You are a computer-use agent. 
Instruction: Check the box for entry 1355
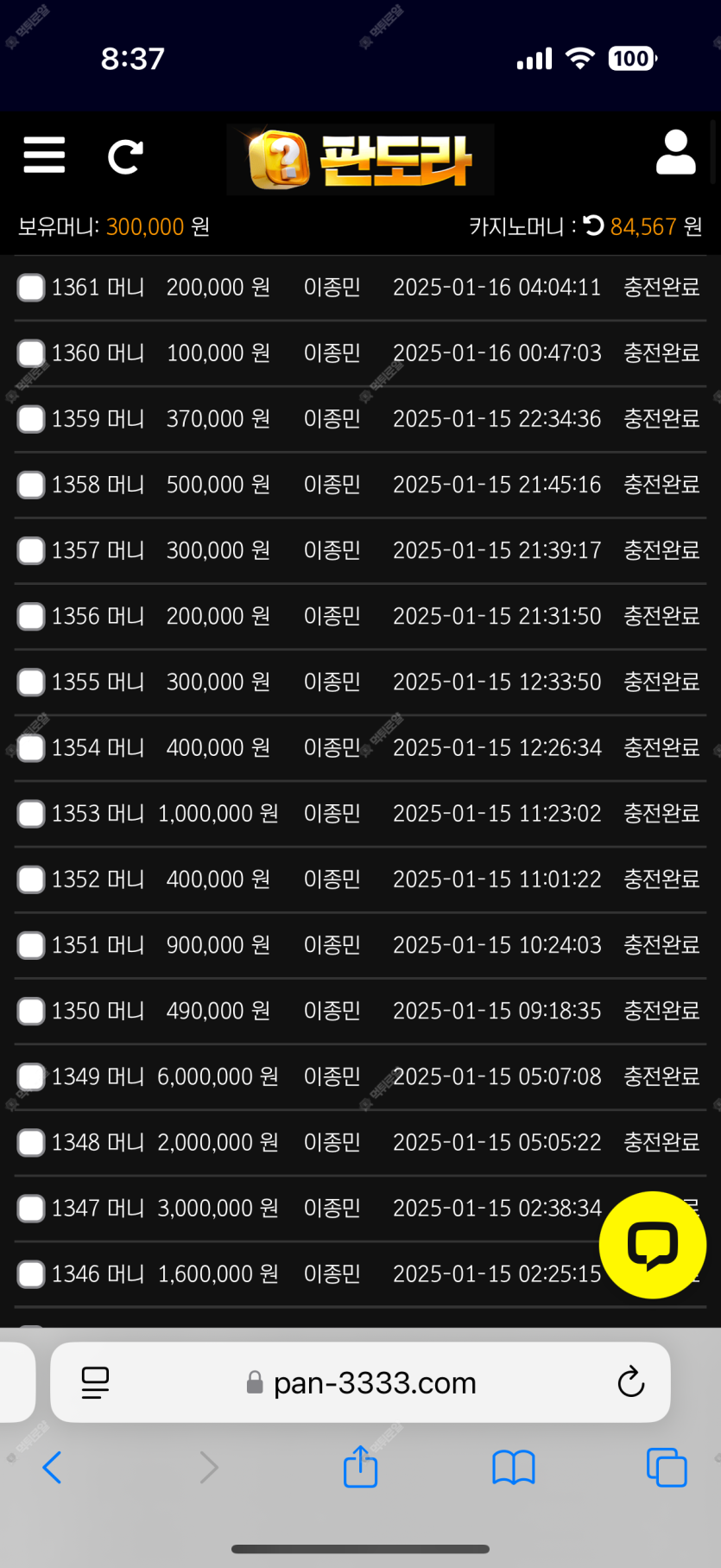31,682
